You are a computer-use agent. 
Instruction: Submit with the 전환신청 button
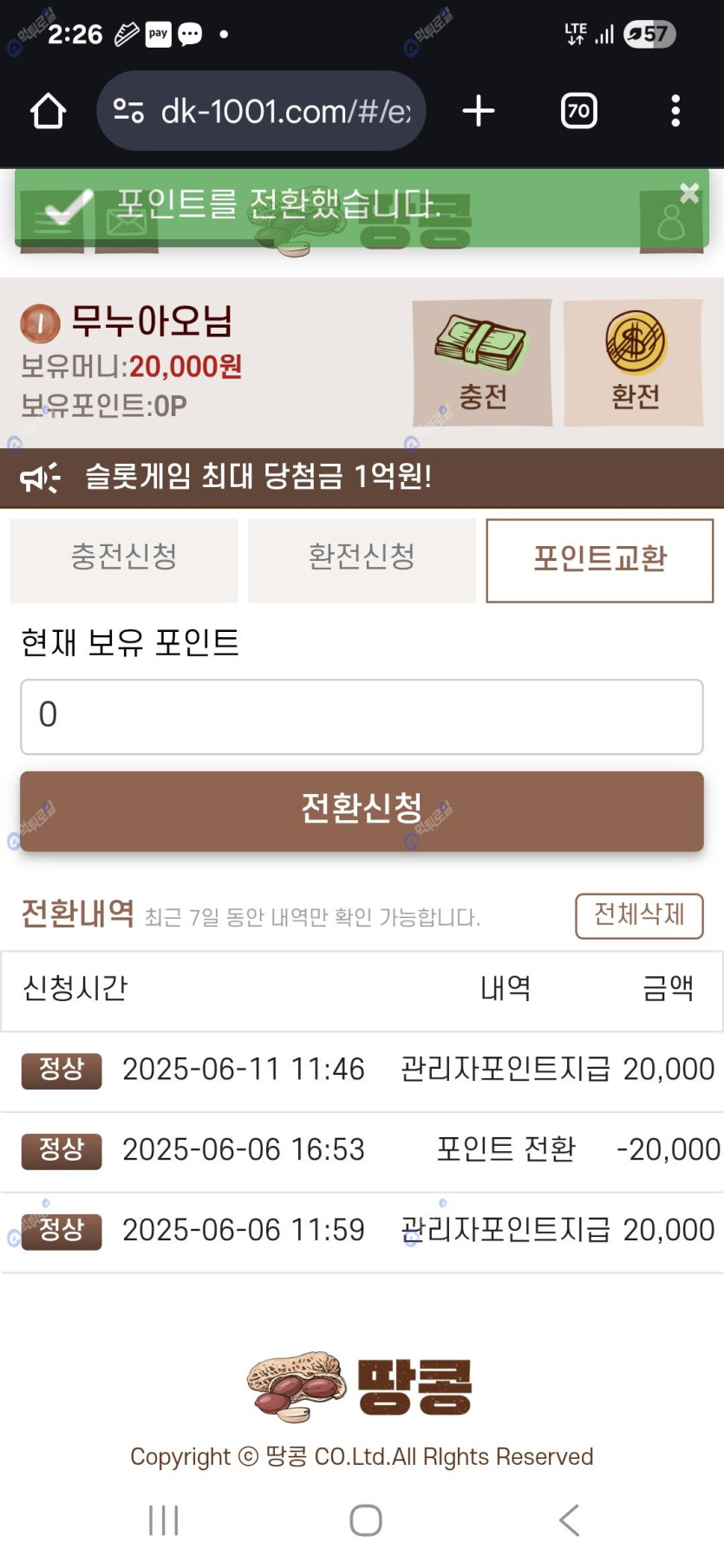point(362,811)
